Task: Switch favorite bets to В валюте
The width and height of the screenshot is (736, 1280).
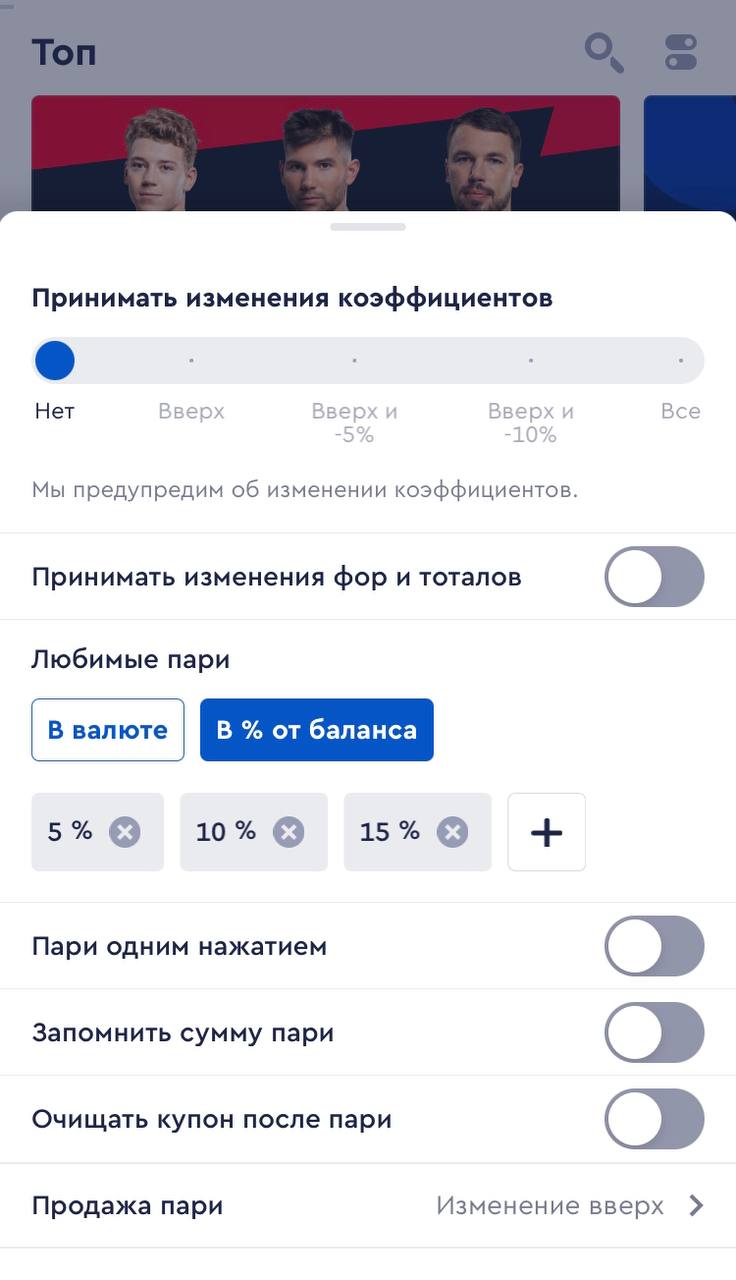Action: [108, 730]
